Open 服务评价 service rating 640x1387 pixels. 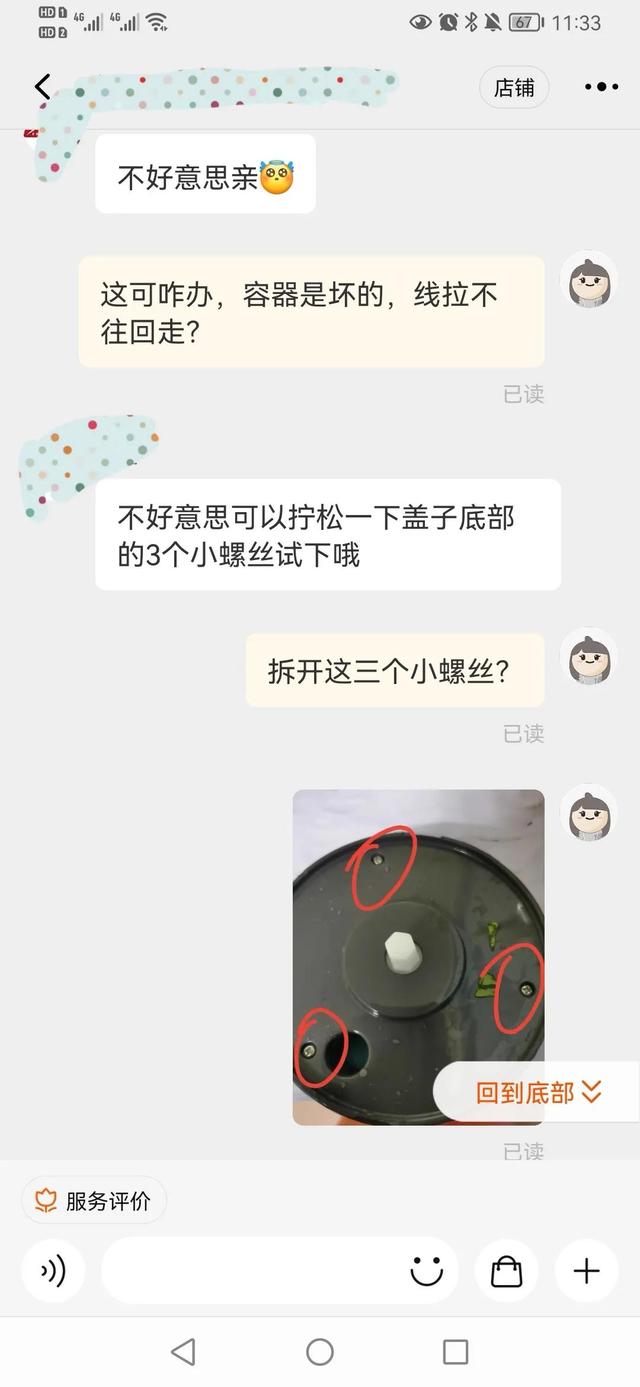(x=94, y=1200)
